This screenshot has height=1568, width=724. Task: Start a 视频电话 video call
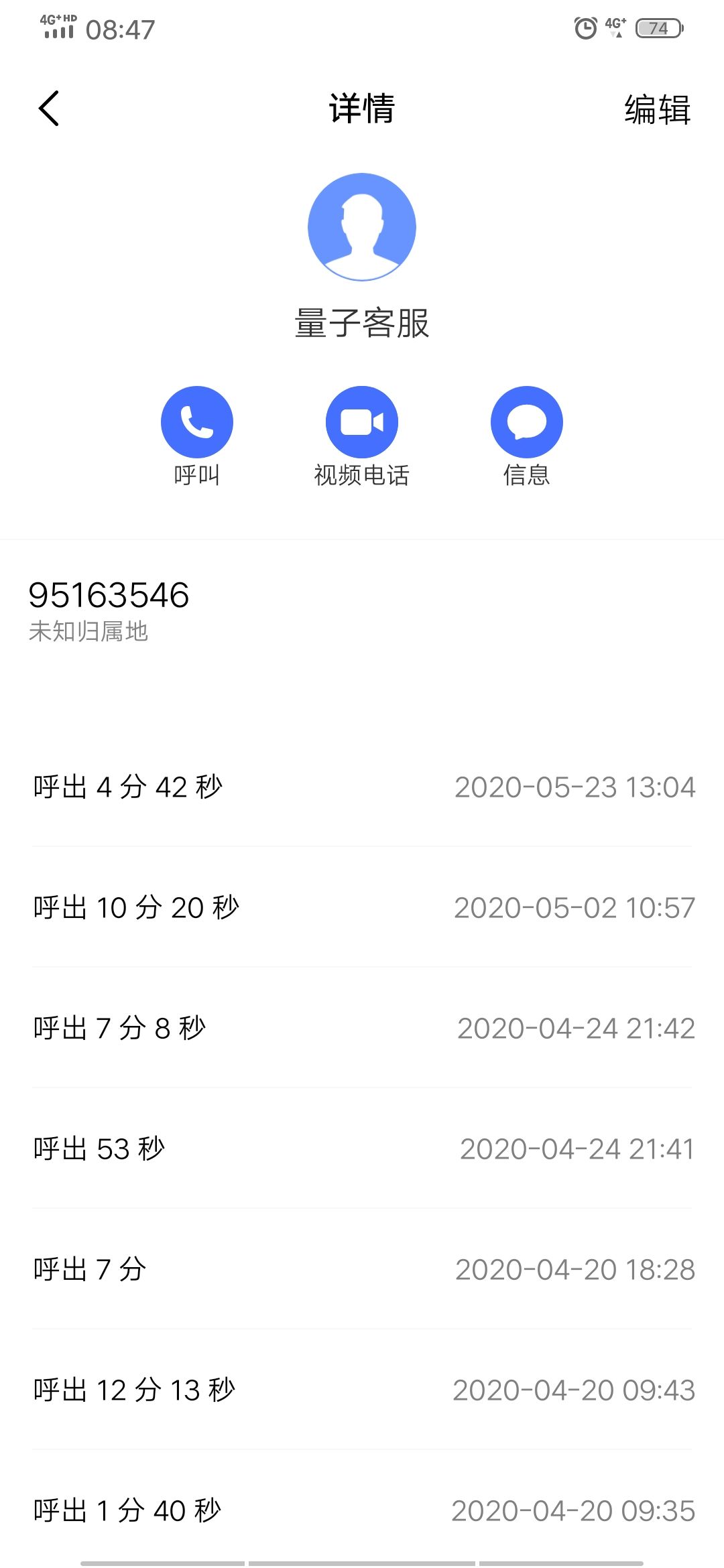[362, 422]
